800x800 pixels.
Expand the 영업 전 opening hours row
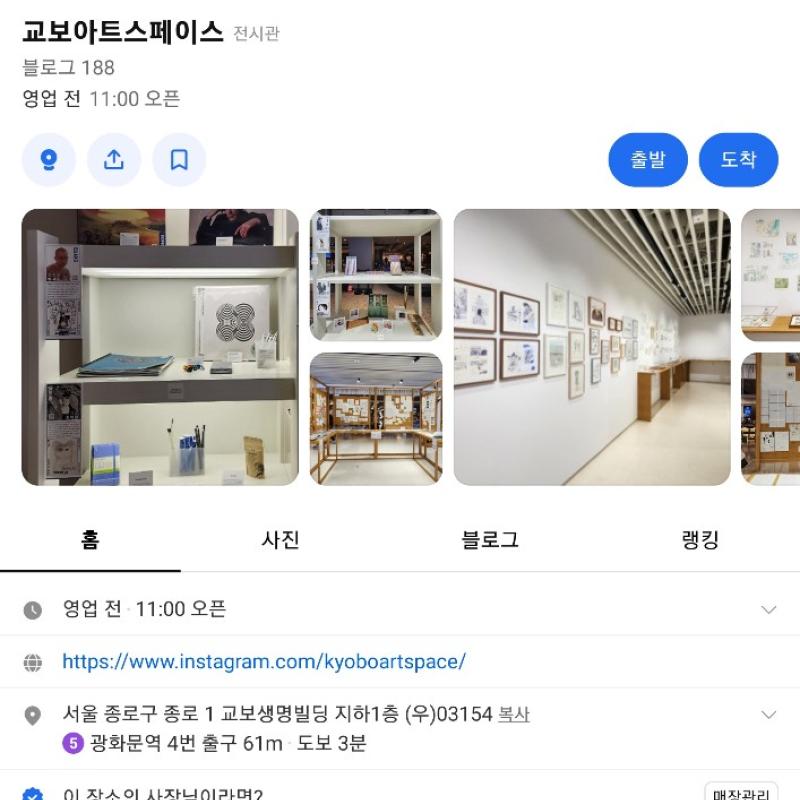(x=768, y=609)
